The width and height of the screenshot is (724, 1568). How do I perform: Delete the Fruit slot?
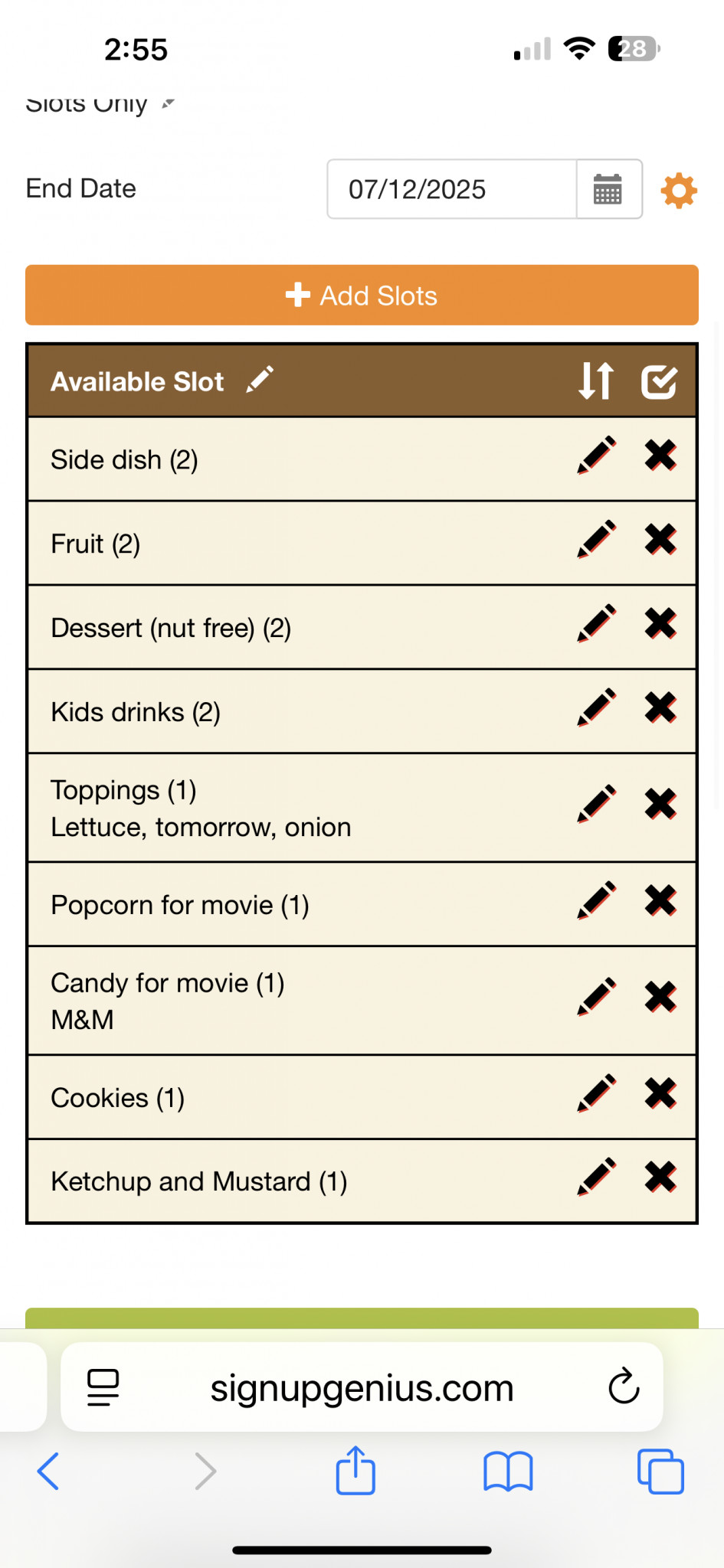coord(660,540)
